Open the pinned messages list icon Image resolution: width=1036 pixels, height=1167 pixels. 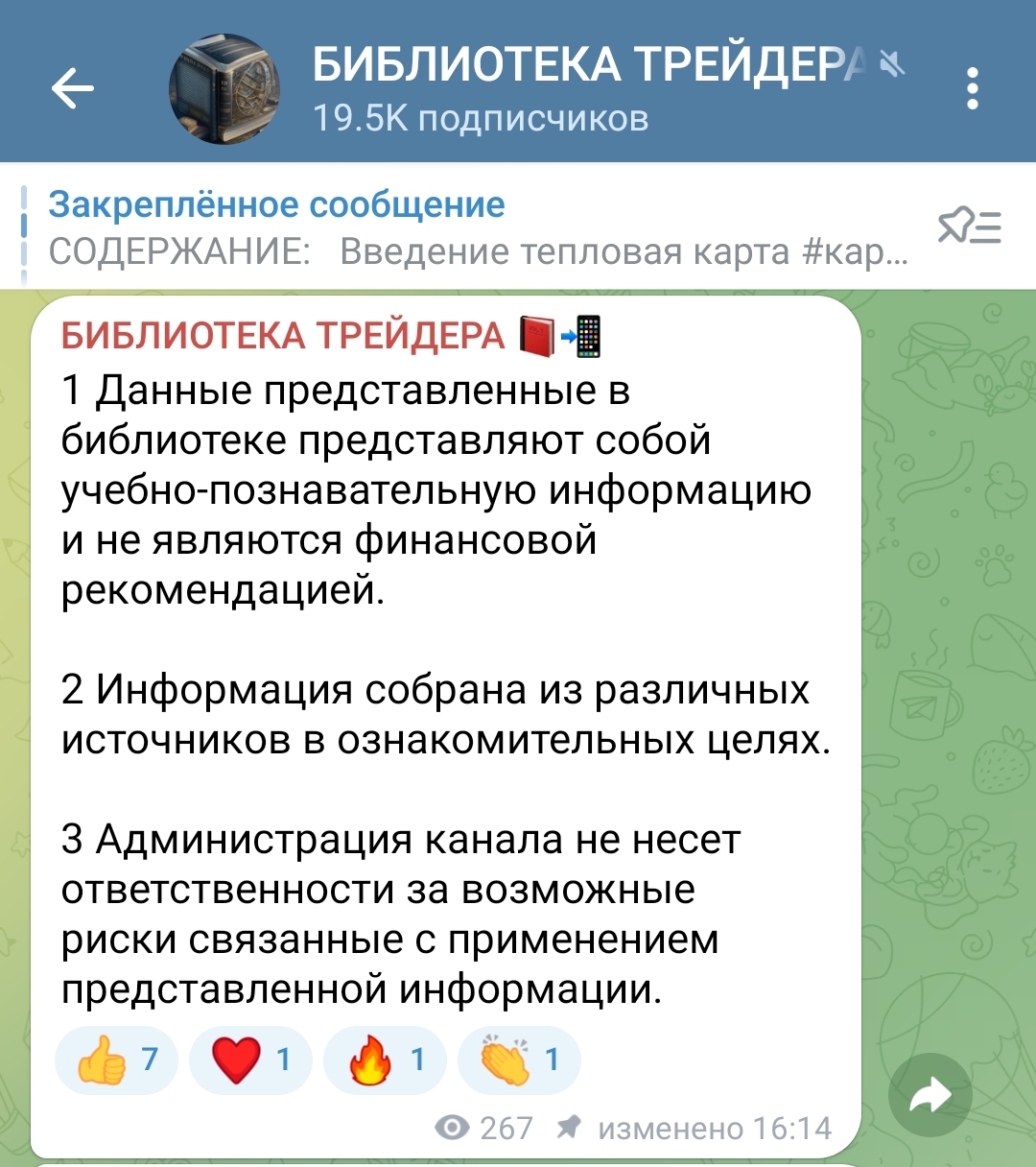tap(969, 227)
